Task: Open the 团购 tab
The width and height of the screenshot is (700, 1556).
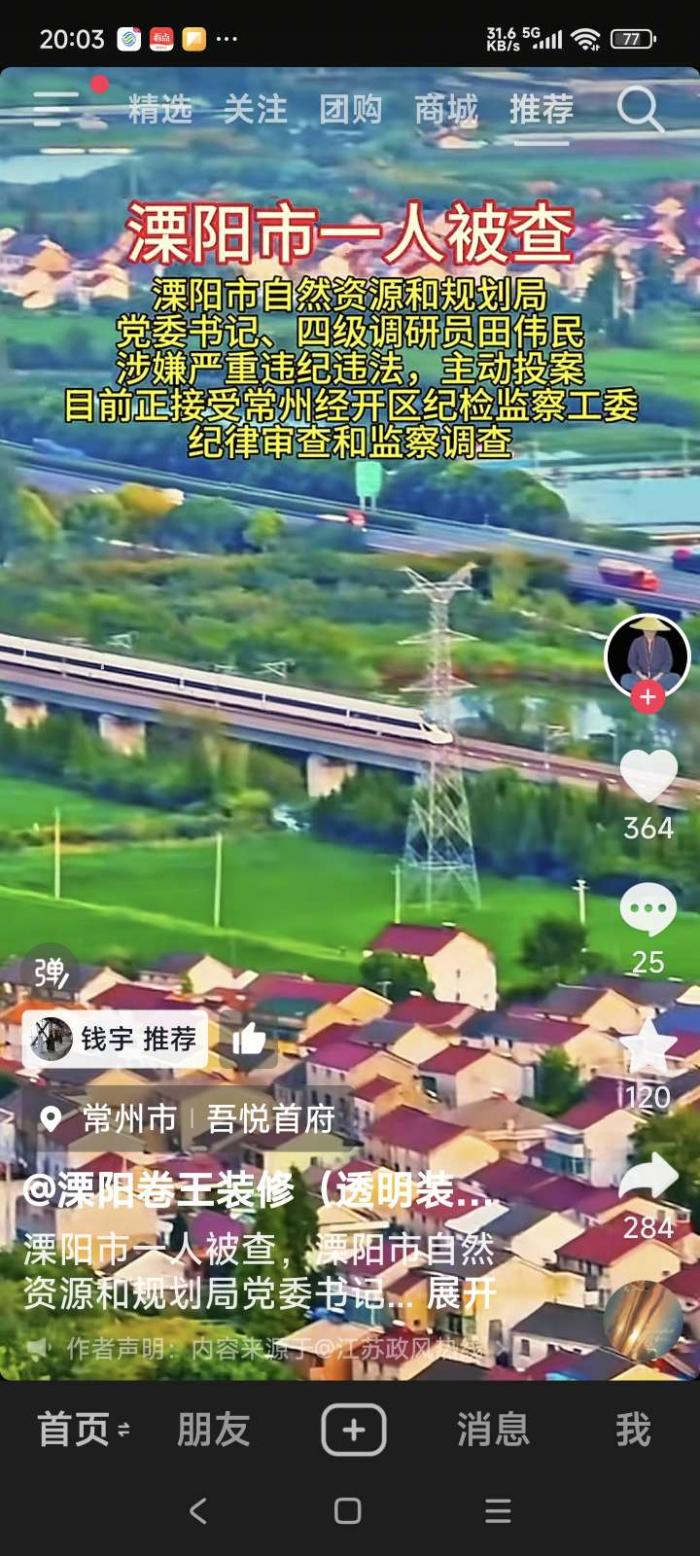Action: (351, 110)
